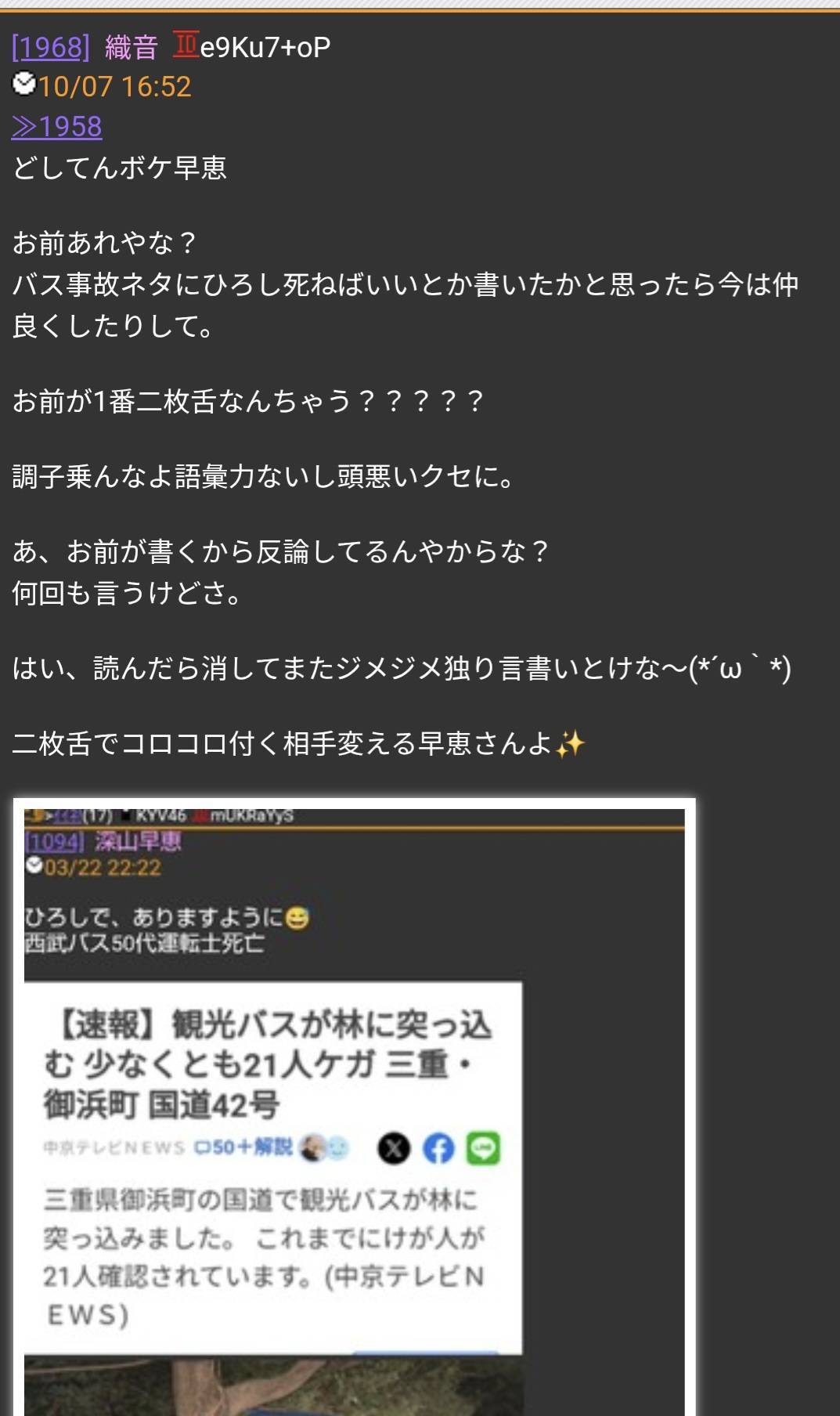Follow the reply anchor >>1958
840x1416 pixels.
click(x=56, y=126)
